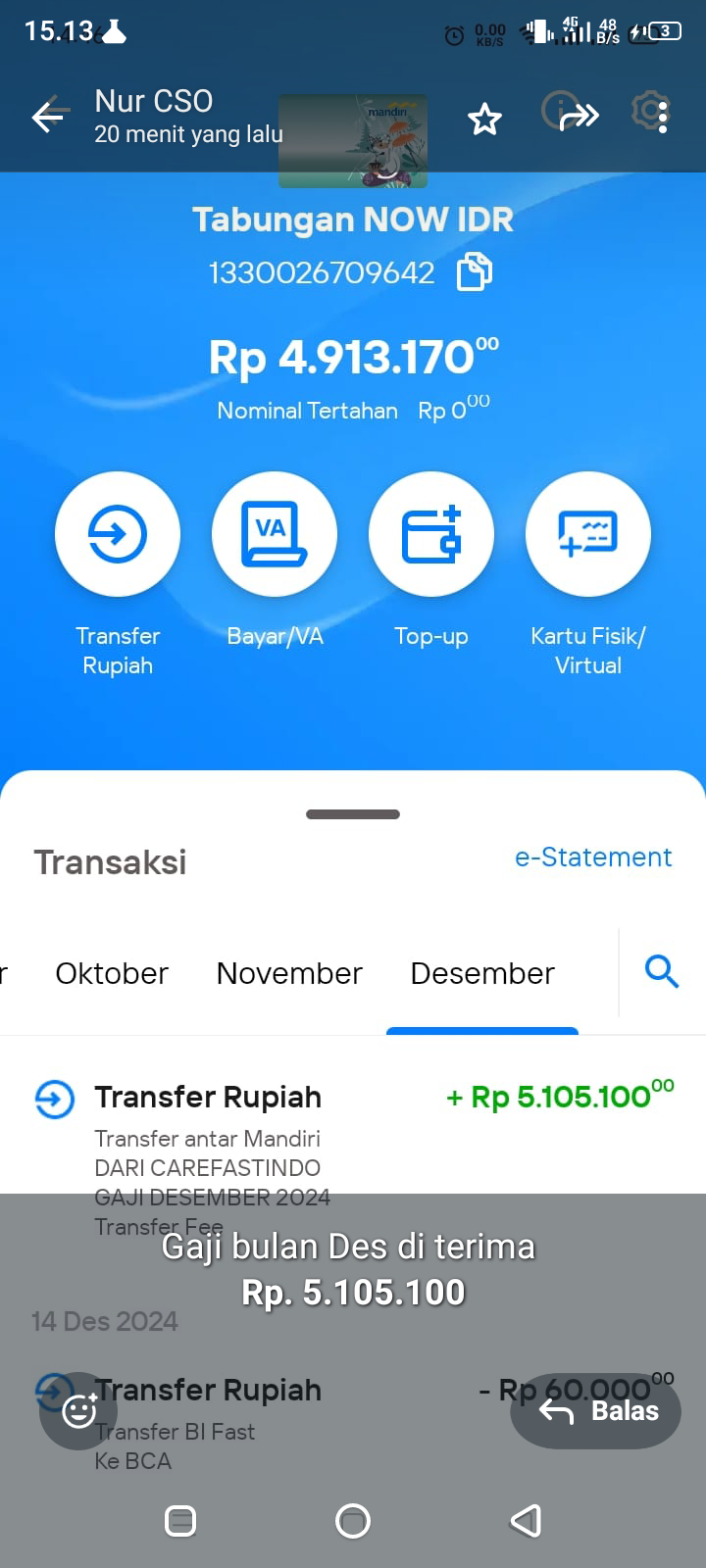Image resolution: width=706 pixels, height=1568 pixels.
Task: Tap the system home button
Action: pos(353,1521)
